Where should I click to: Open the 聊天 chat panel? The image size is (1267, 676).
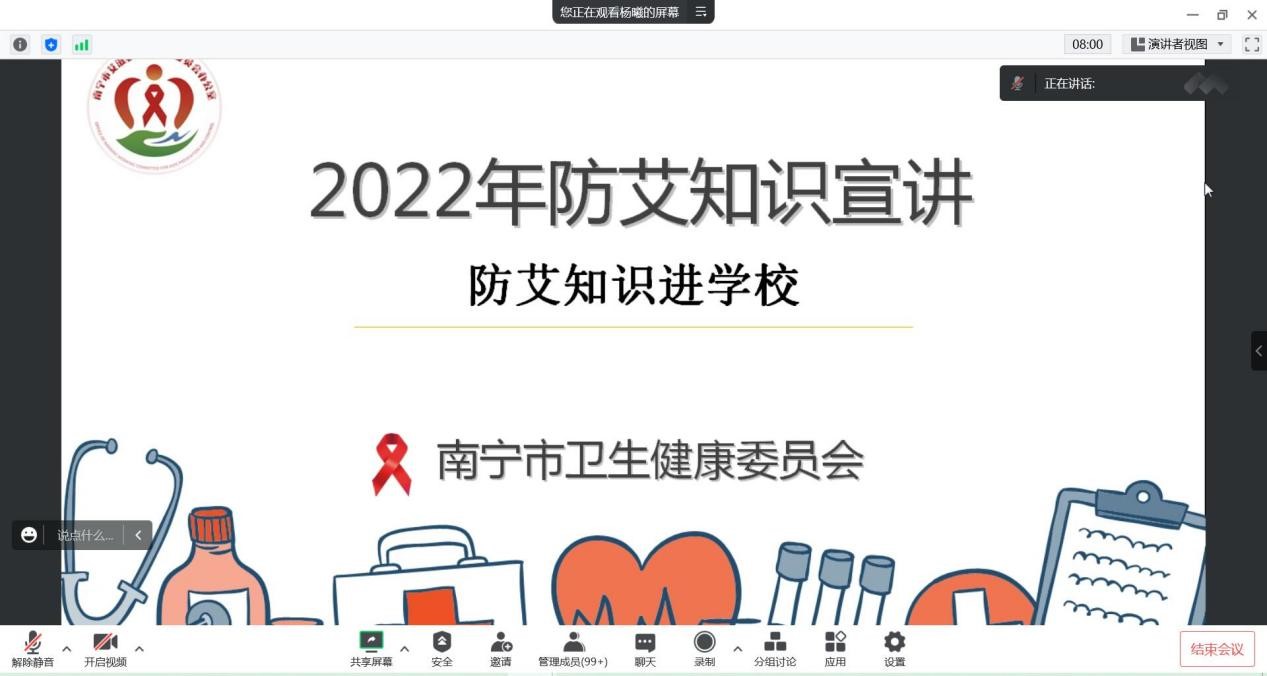tap(645, 649)
